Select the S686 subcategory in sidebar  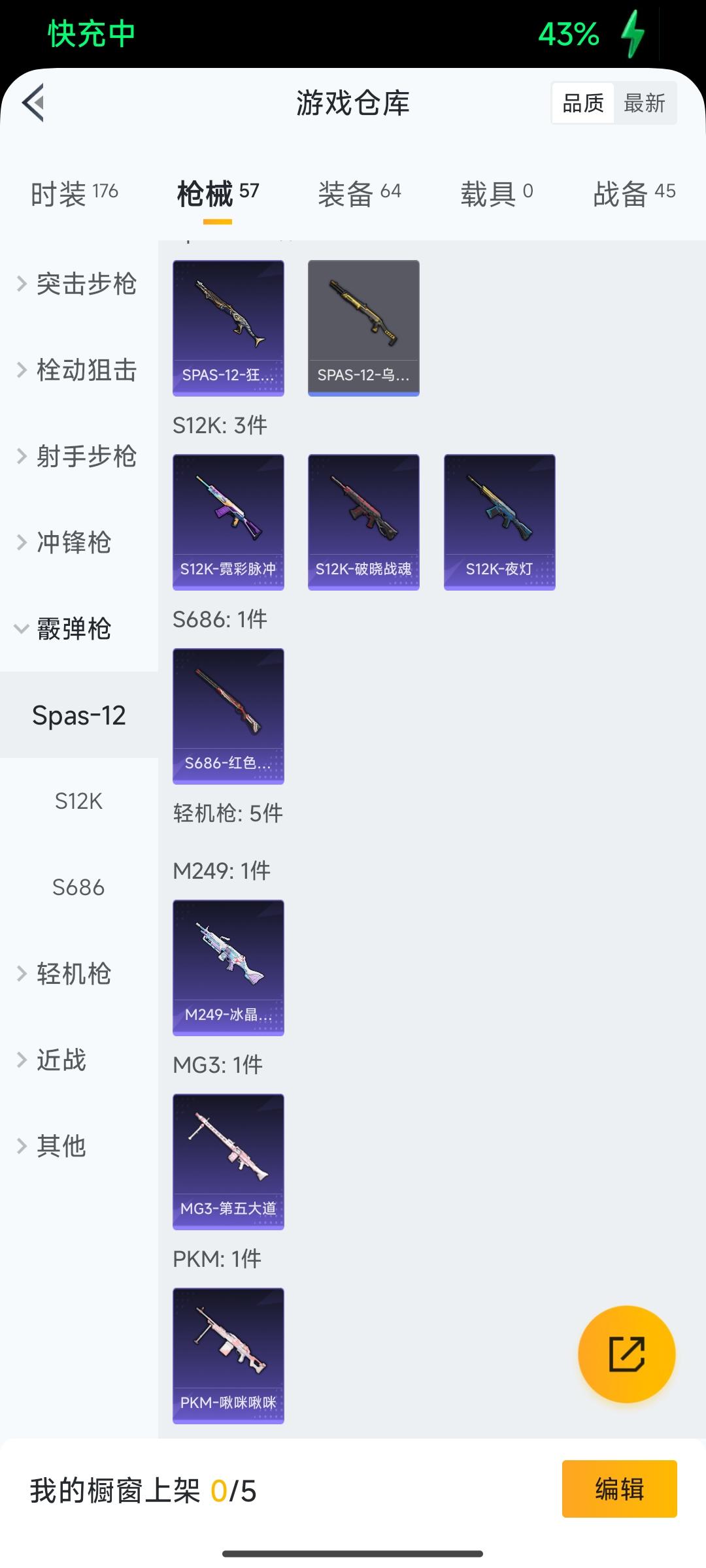pos(80,887)
